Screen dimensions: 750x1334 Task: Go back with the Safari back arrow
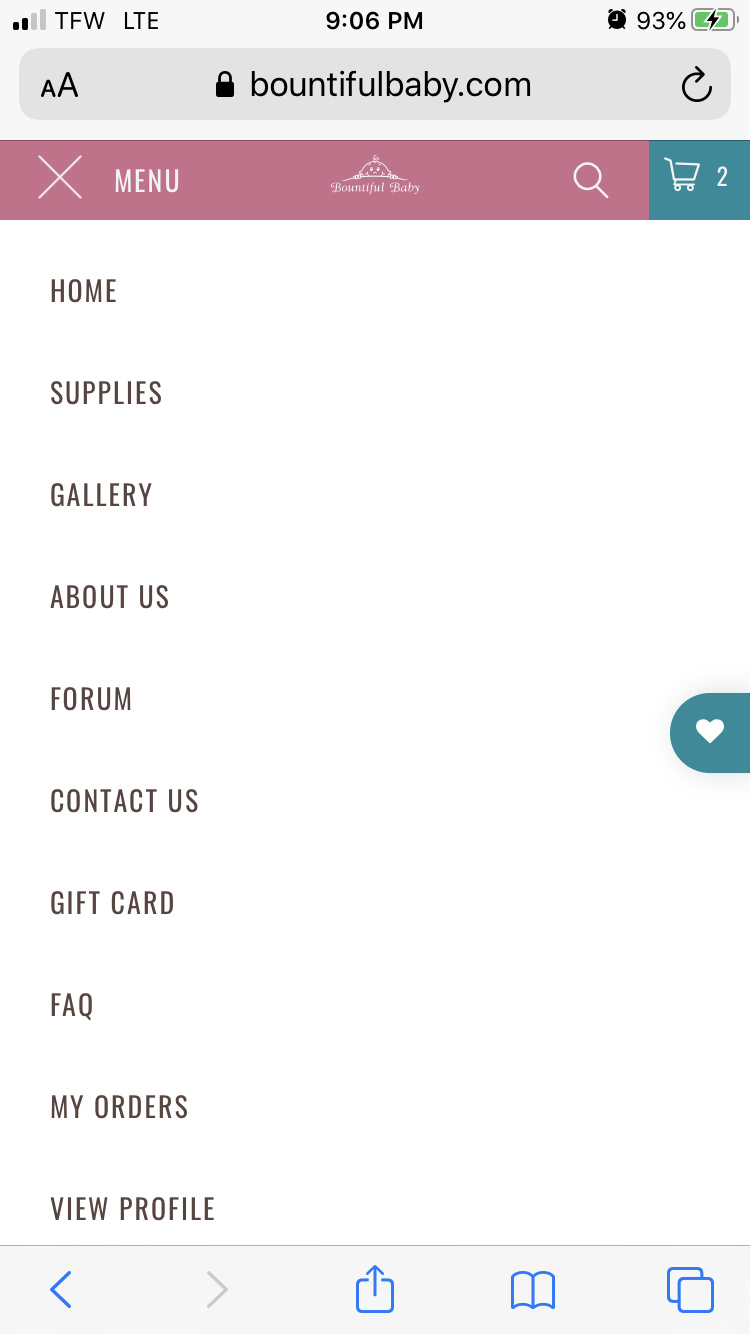pos(61,1289)
